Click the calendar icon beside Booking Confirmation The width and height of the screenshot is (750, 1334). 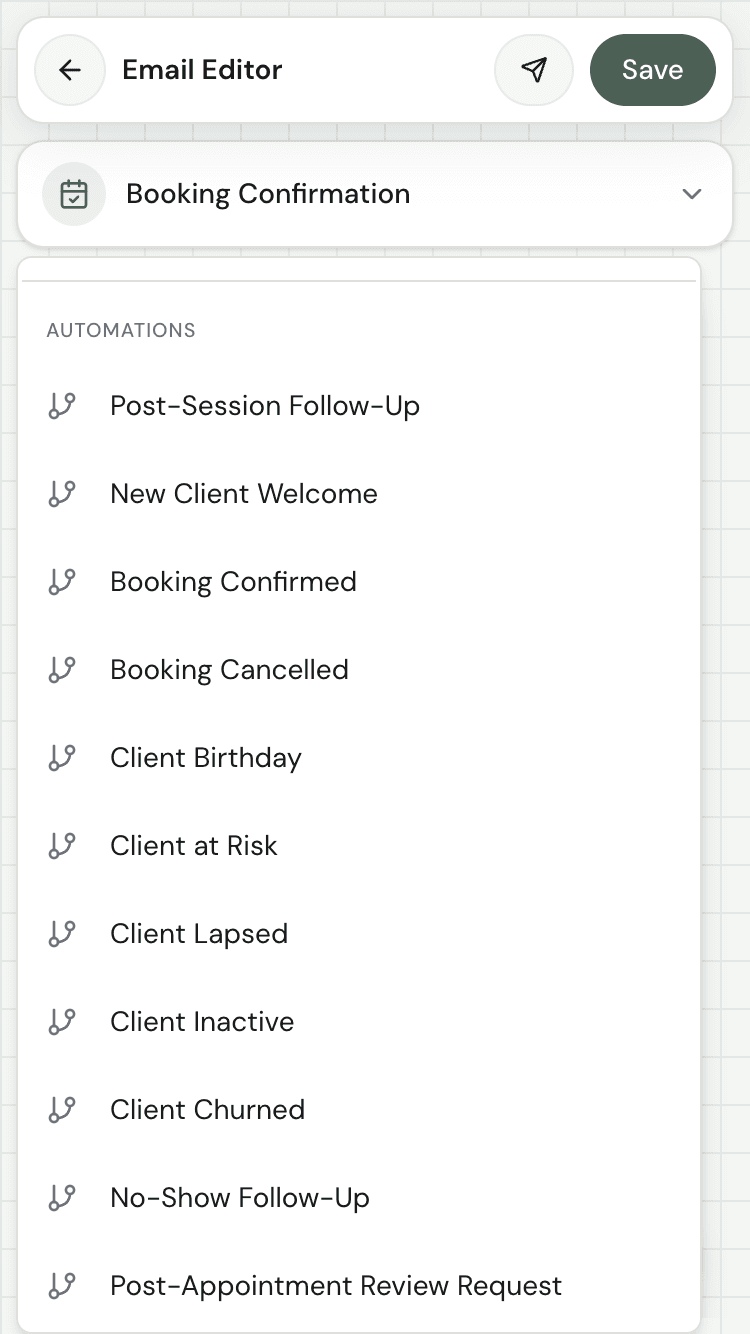coord(74,193)
